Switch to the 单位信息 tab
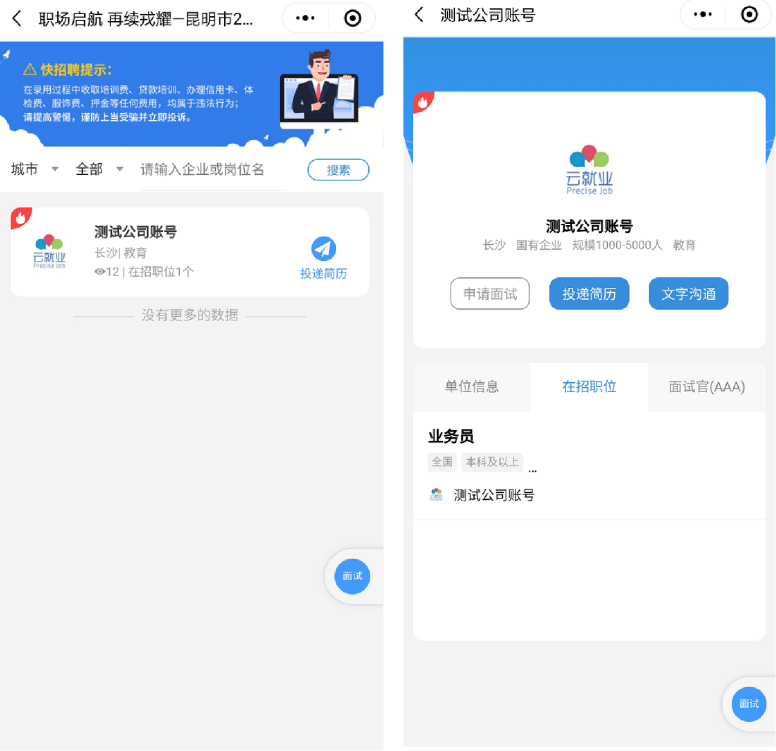 click(x=472, y=387)
